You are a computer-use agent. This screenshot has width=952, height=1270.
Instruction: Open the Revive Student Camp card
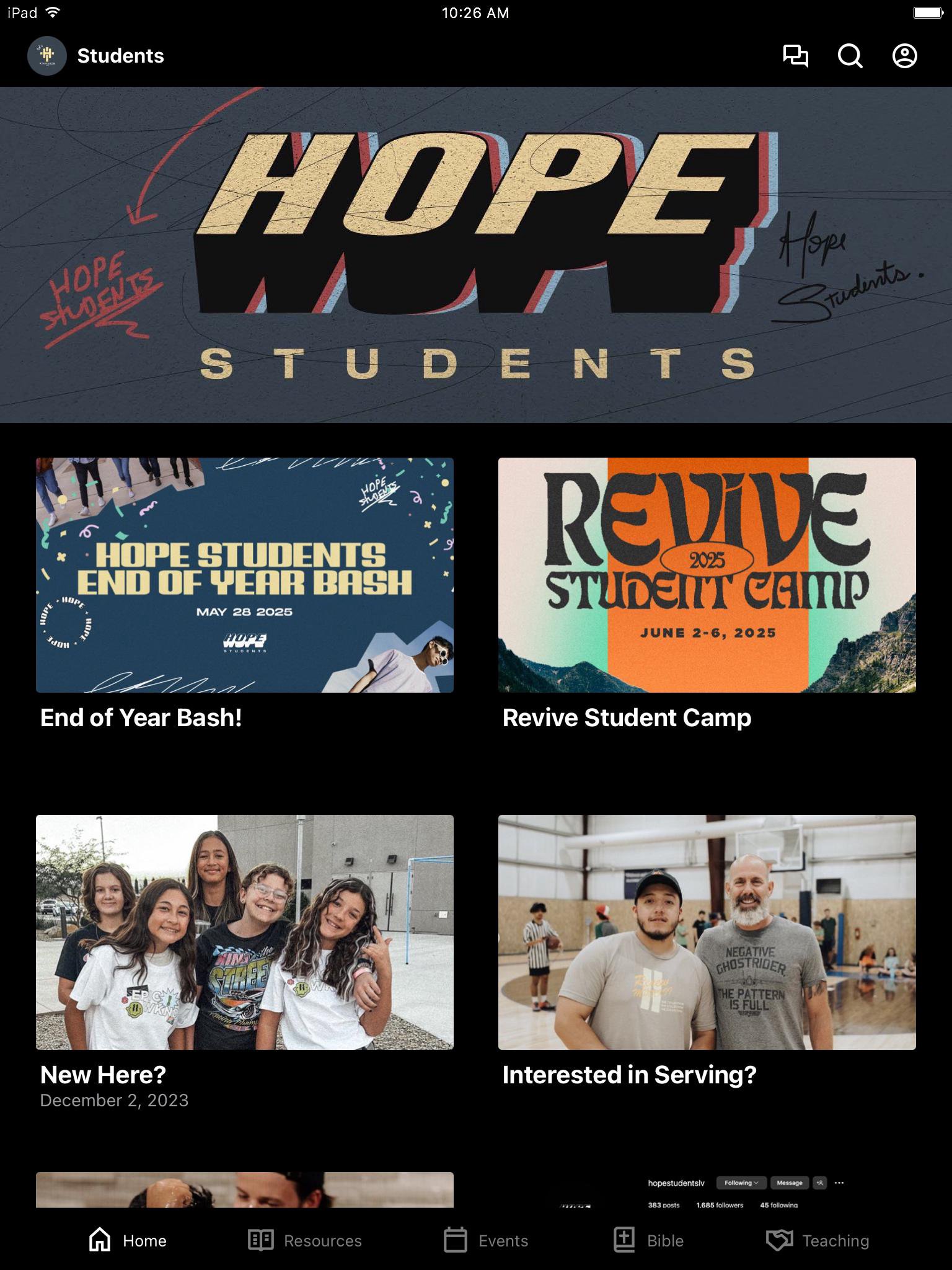707,575
